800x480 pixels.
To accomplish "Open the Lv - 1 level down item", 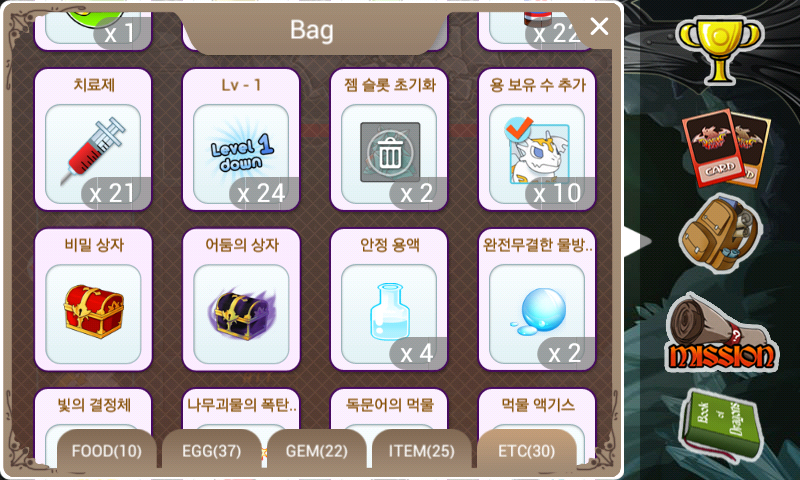I will (241, 139).
